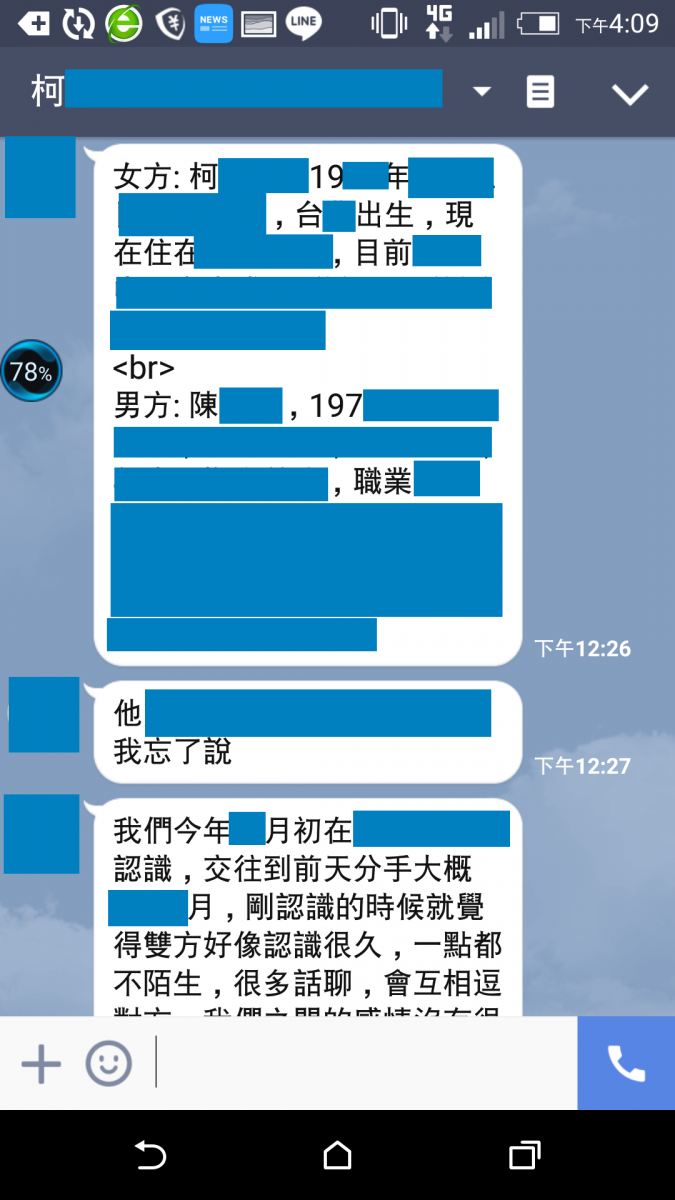
Task: Expand the chat title dropdown arrow
Action: point(482,92)
